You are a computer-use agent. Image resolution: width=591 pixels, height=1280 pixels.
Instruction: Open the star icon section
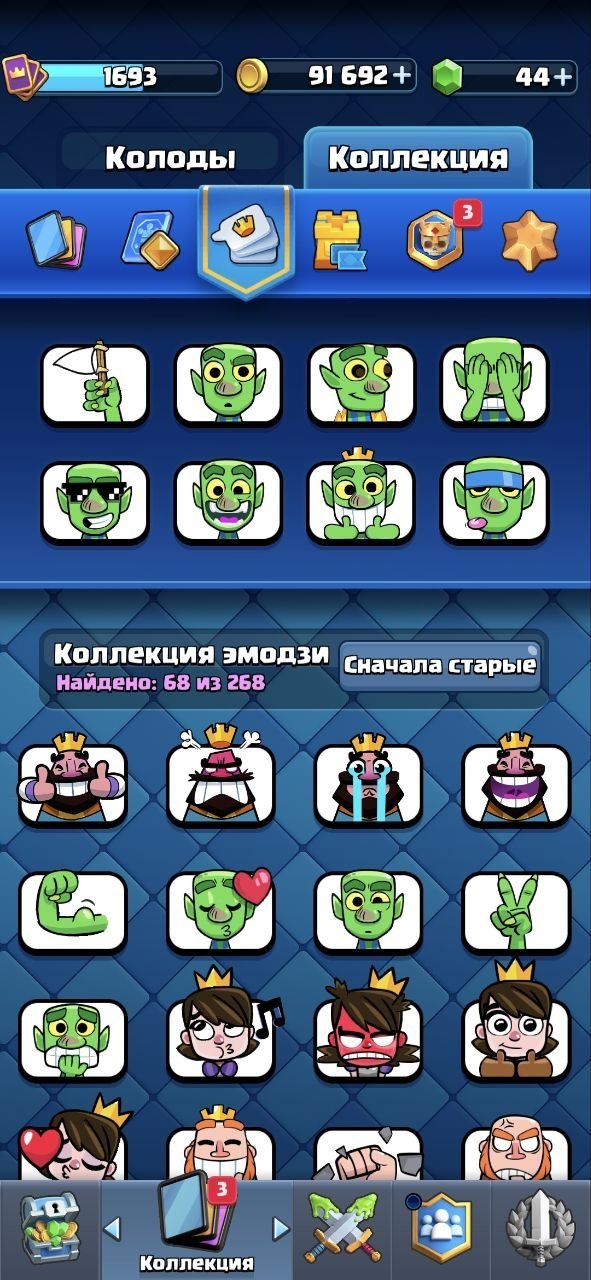pos(530,241)
